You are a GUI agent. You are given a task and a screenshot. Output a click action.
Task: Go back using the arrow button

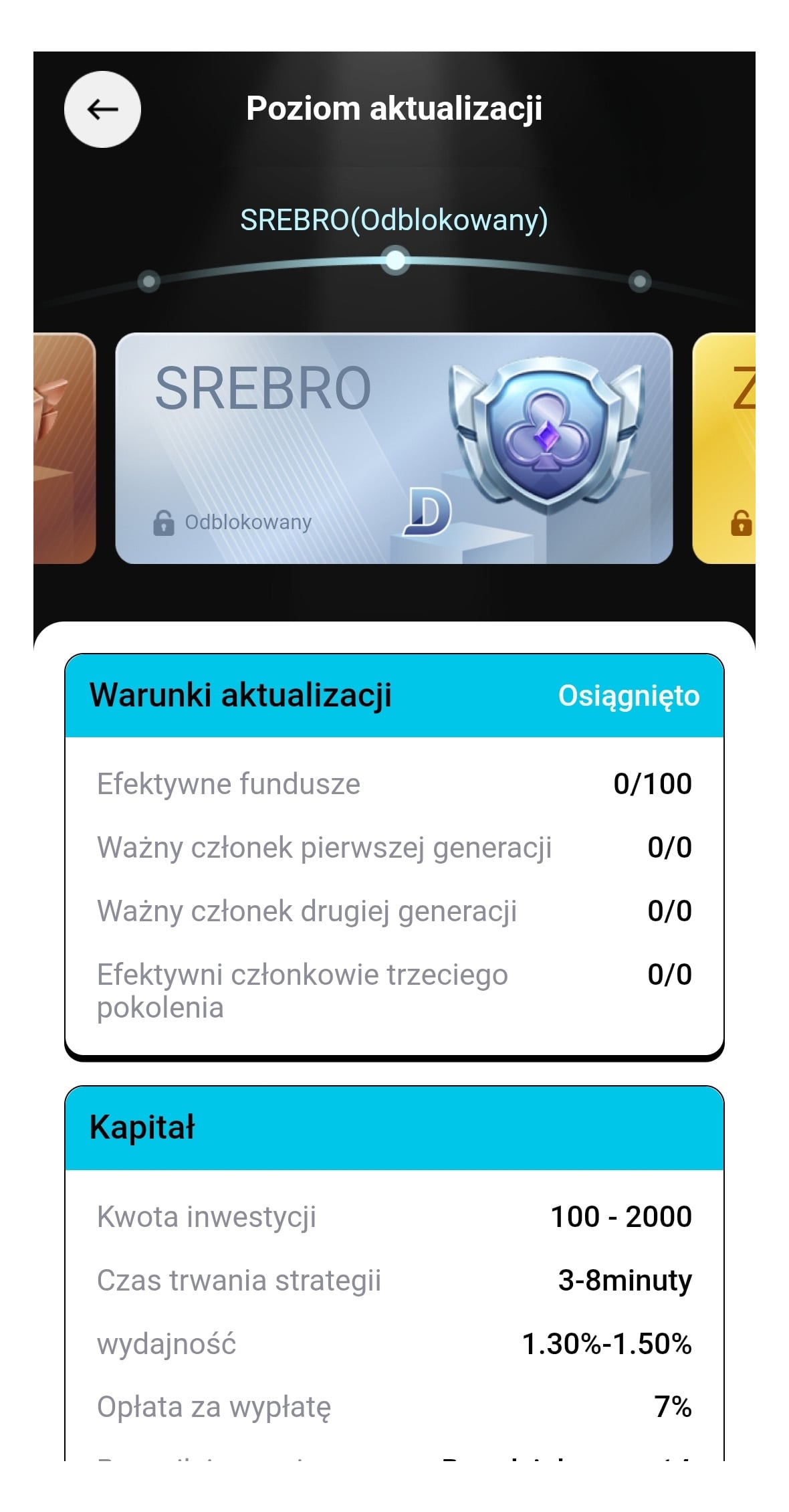point(102,109)
